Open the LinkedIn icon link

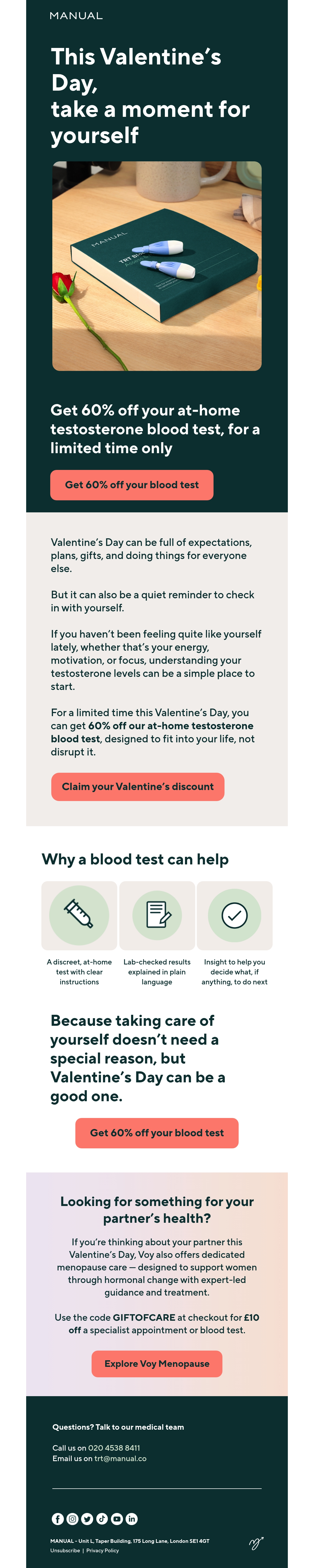131,1519
